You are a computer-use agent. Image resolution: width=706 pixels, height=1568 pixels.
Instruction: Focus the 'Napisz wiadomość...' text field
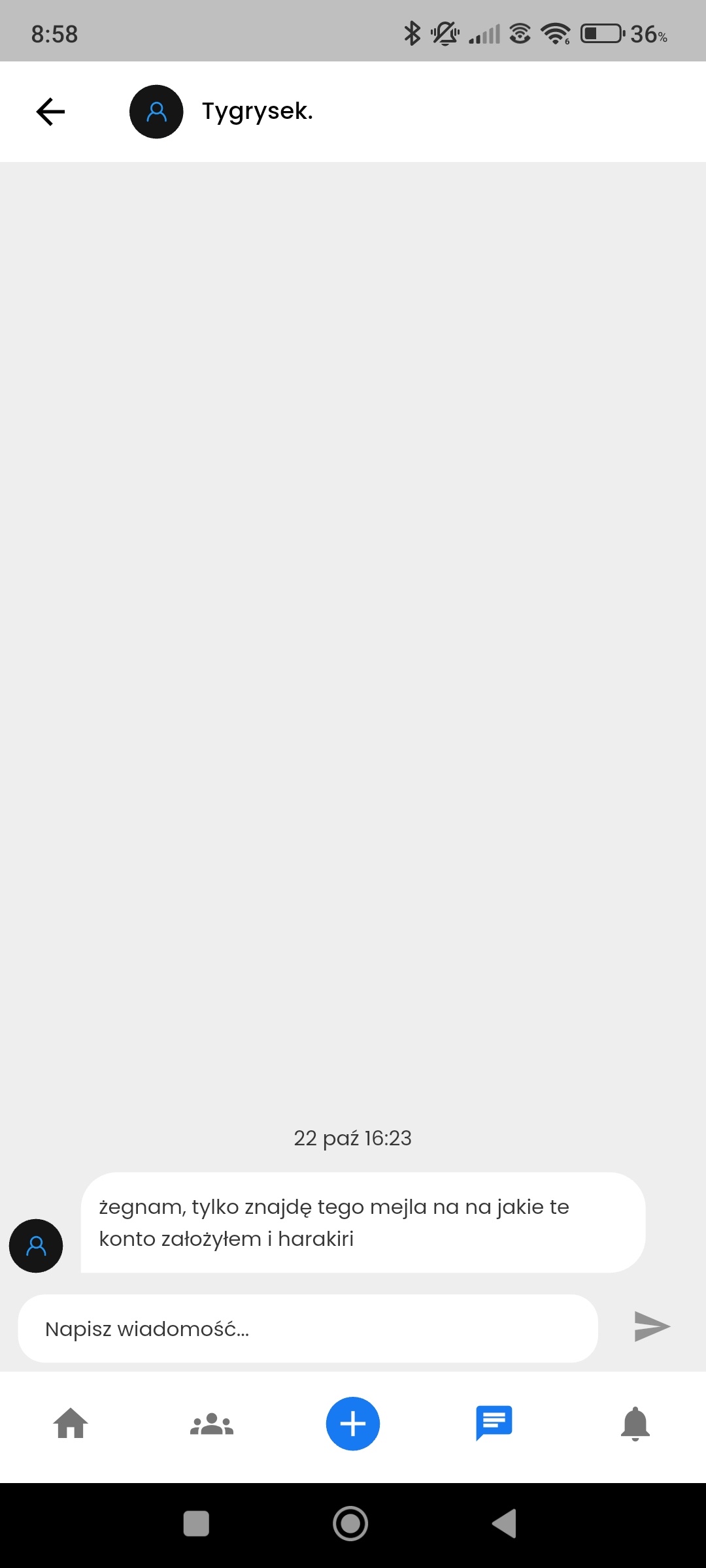[x=307, y=1328]
